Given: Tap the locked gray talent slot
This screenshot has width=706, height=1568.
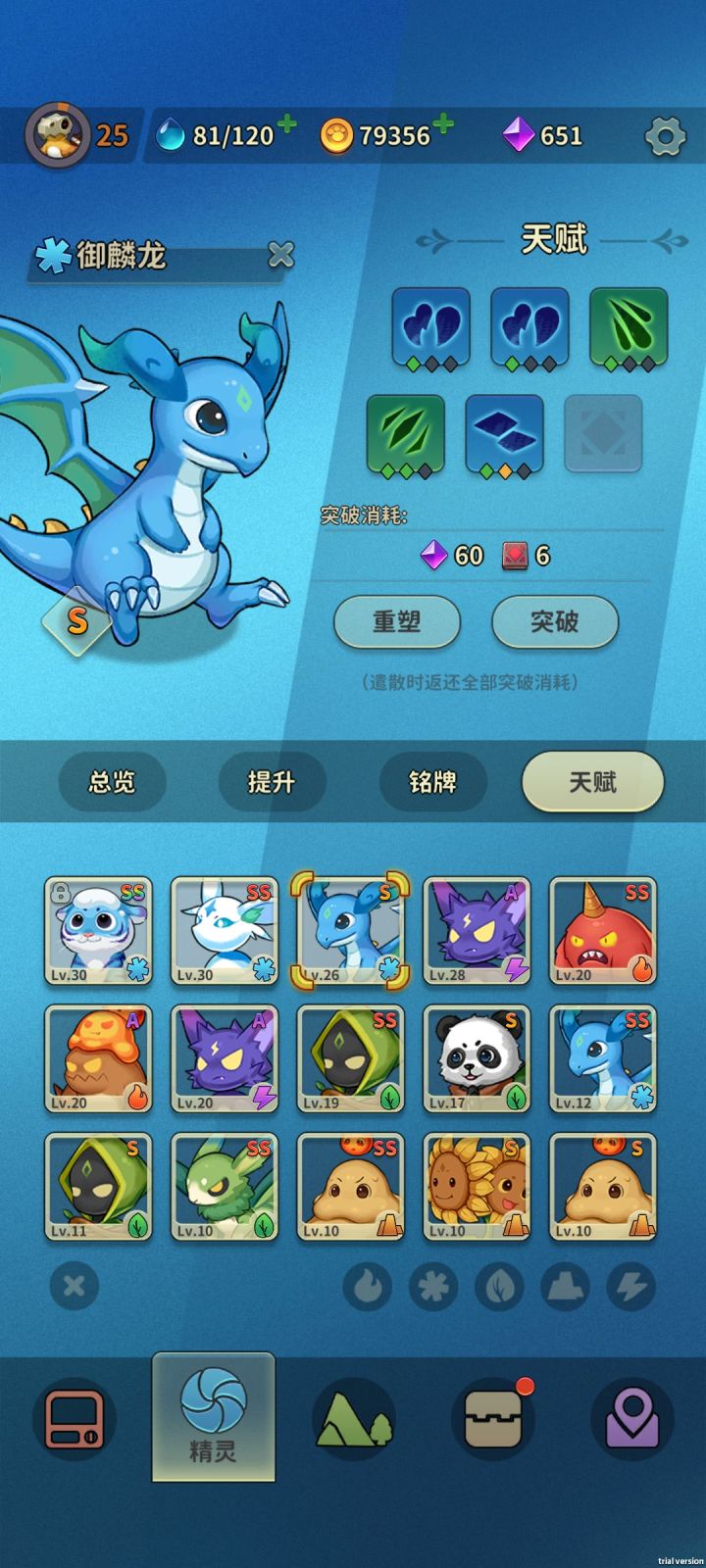Looking at the screenshot, I should (x=603, y=431).
